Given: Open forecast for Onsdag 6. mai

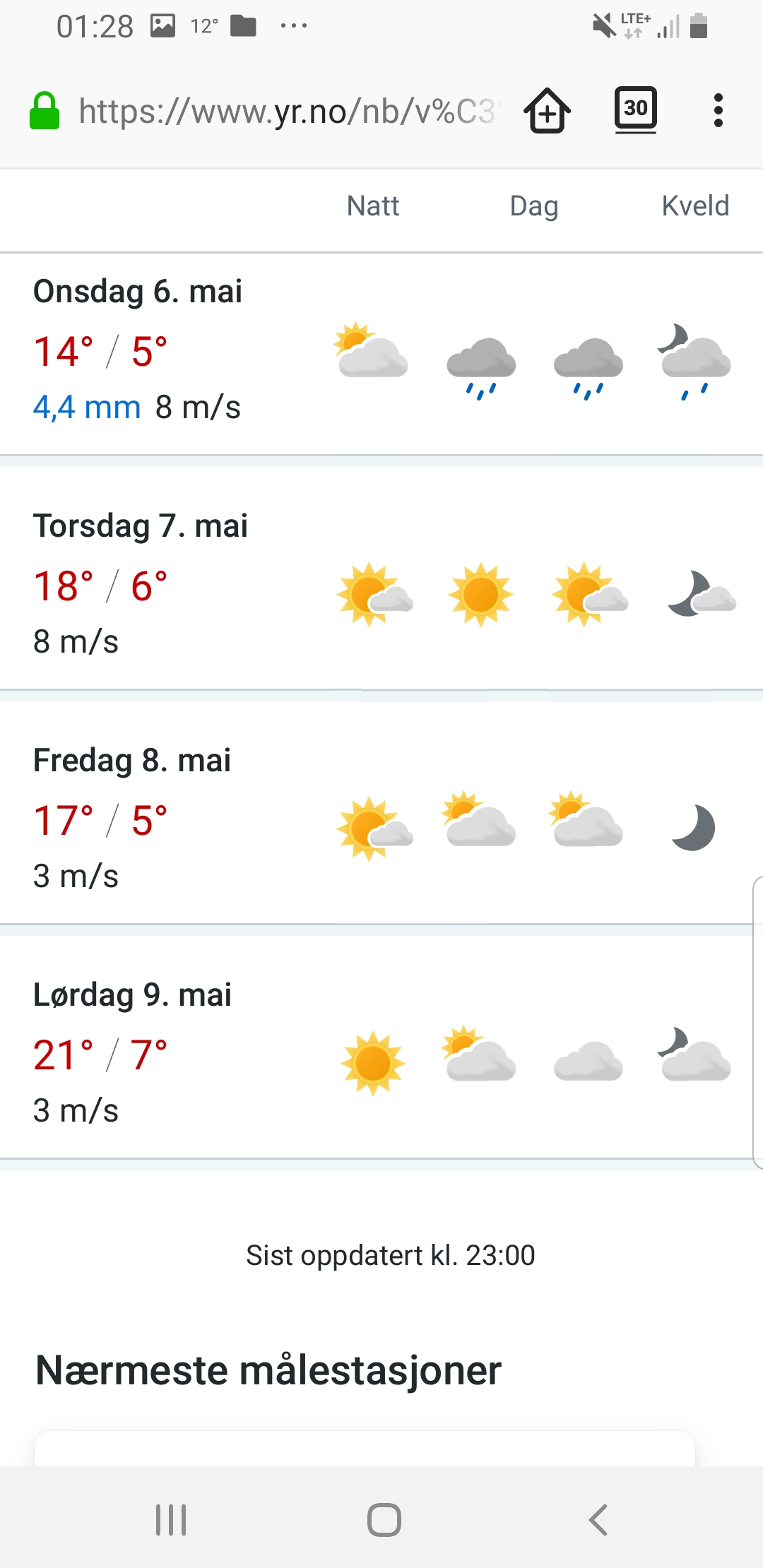Looking at the screenshot, I should pos(138,292).
